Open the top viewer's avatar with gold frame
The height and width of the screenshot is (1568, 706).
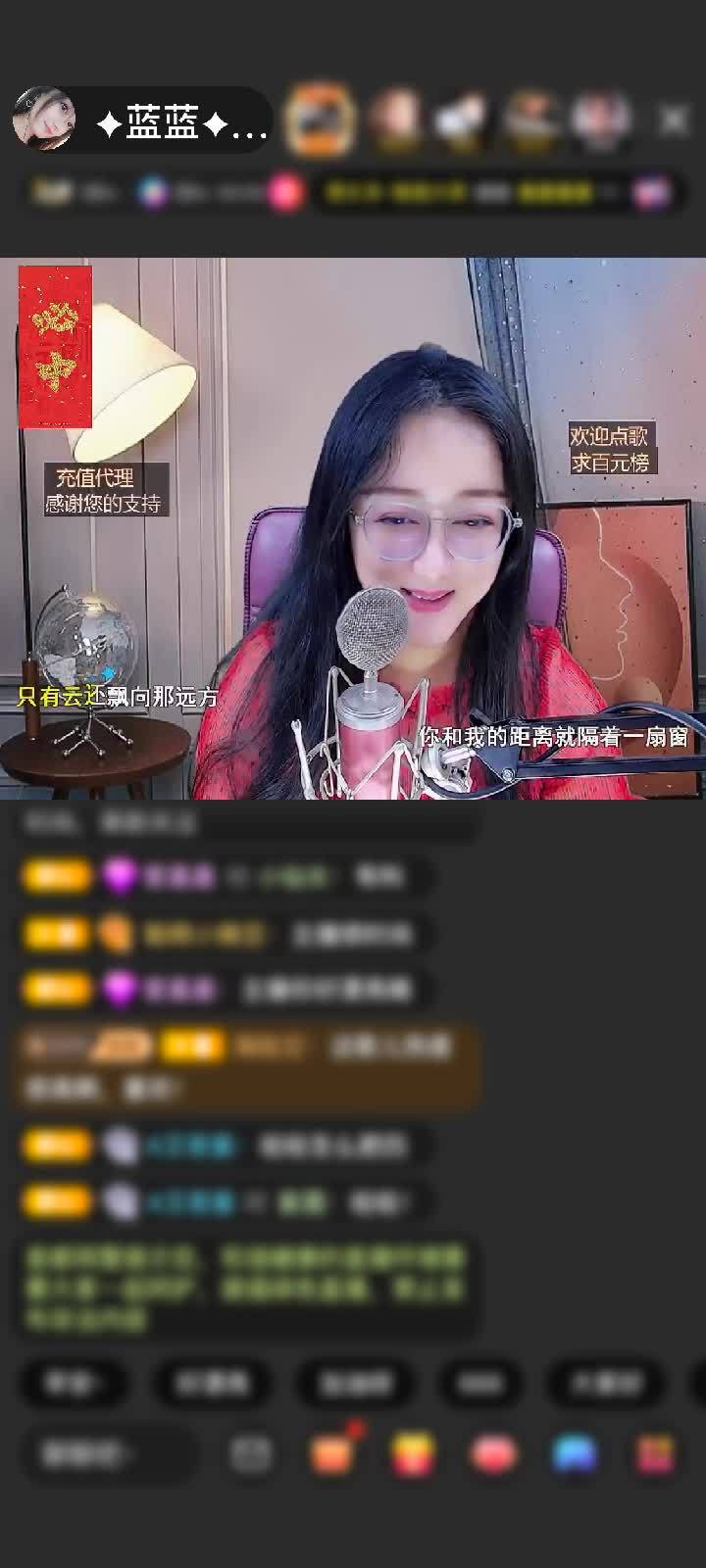(x=320, y=120)
